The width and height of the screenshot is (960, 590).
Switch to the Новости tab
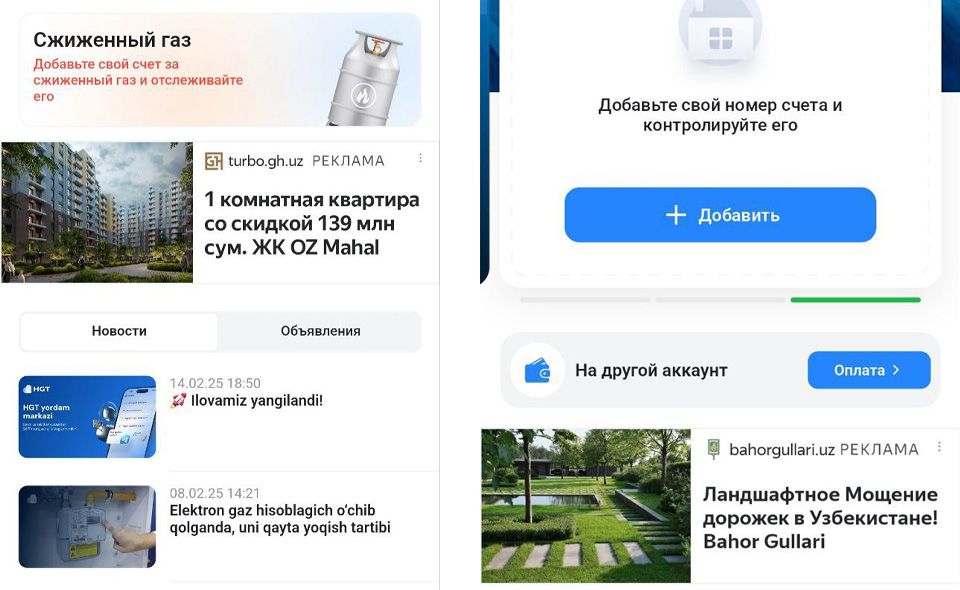[119, 331]
